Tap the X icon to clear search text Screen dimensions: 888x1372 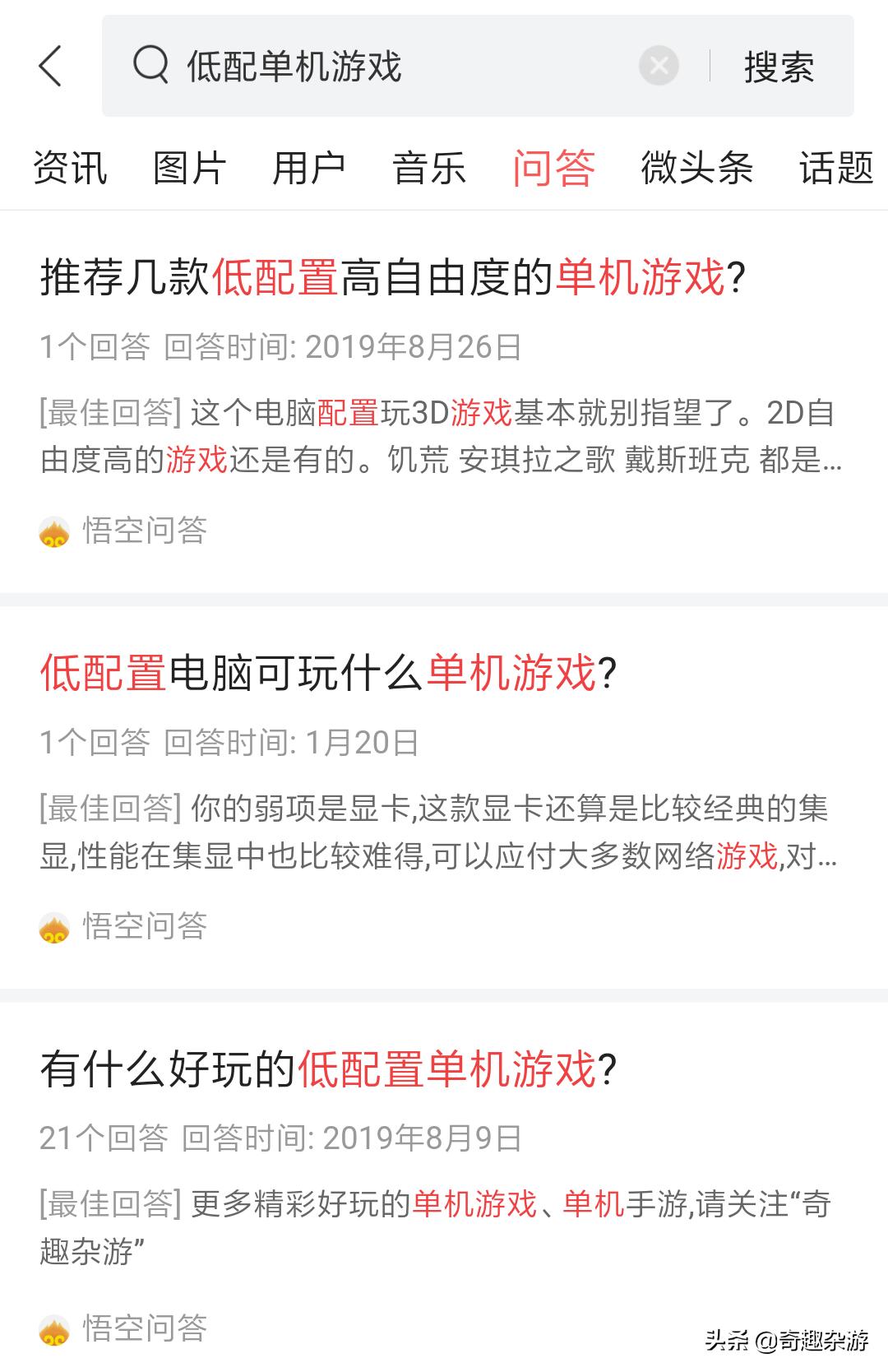658,66
